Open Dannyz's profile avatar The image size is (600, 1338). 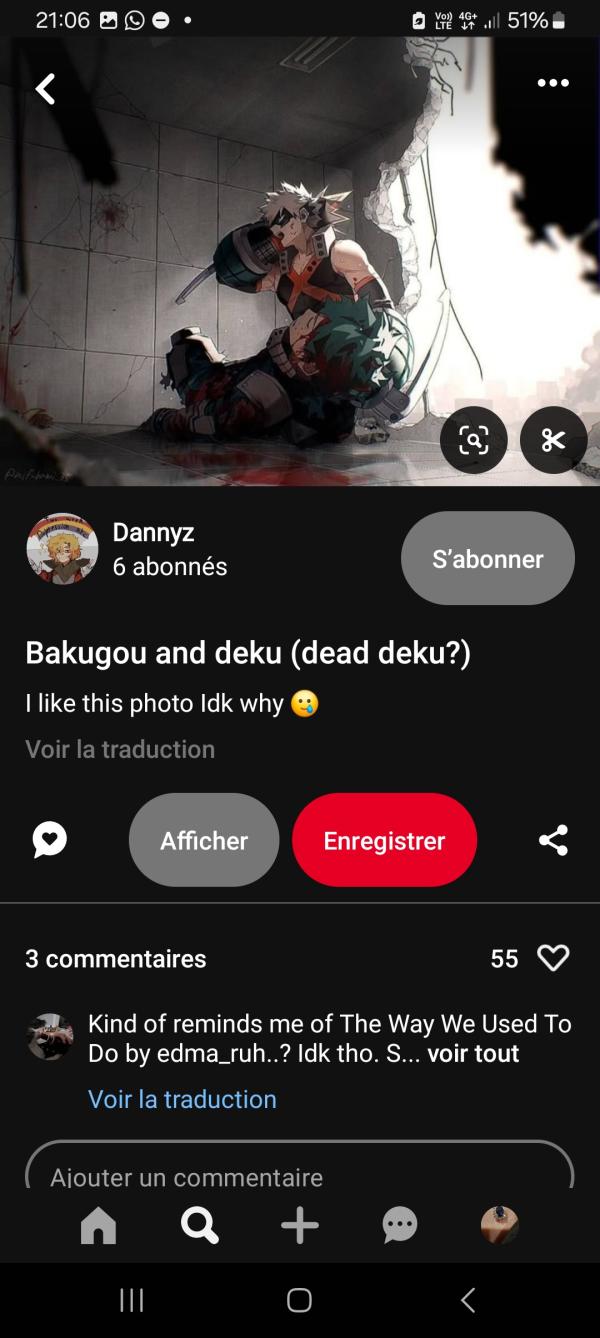point(62,549)
